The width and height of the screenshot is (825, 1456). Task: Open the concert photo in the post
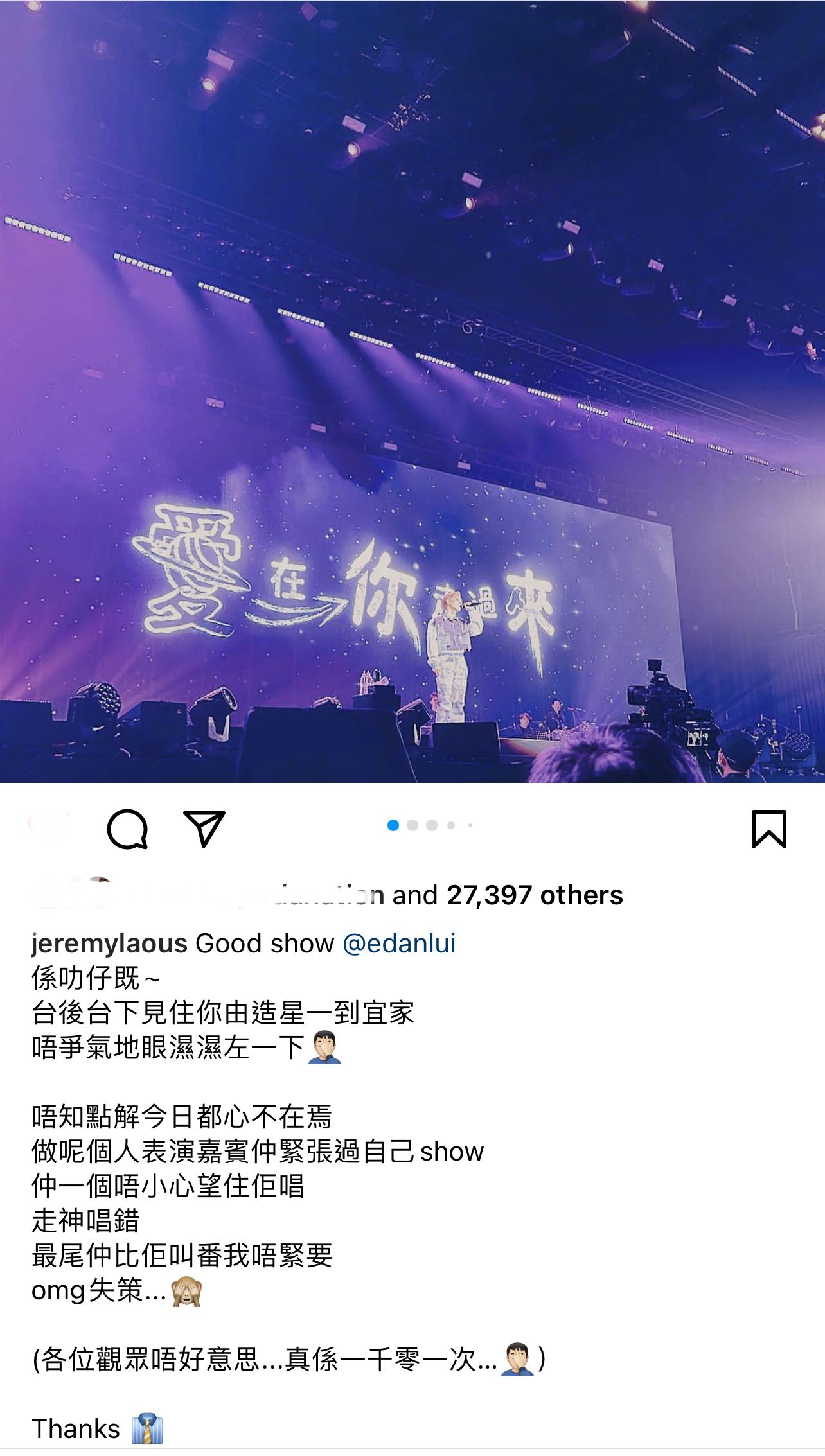click(412, 391)
